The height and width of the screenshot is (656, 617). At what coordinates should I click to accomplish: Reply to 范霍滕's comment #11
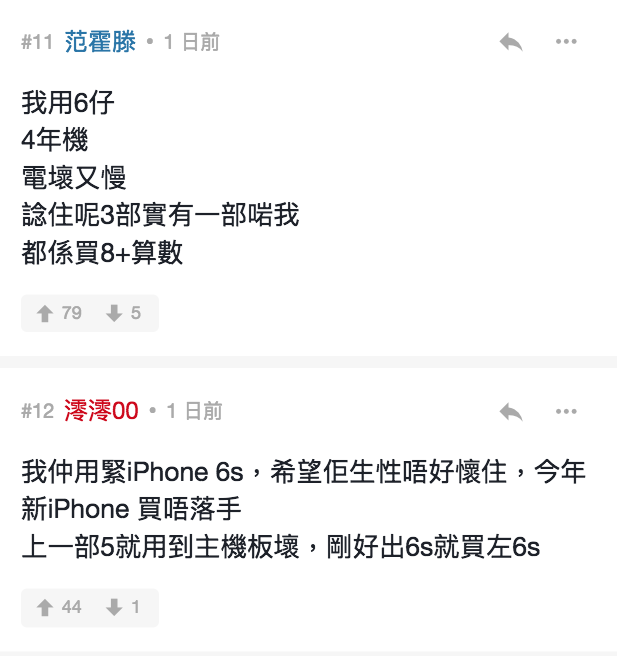tap(511, 42)
